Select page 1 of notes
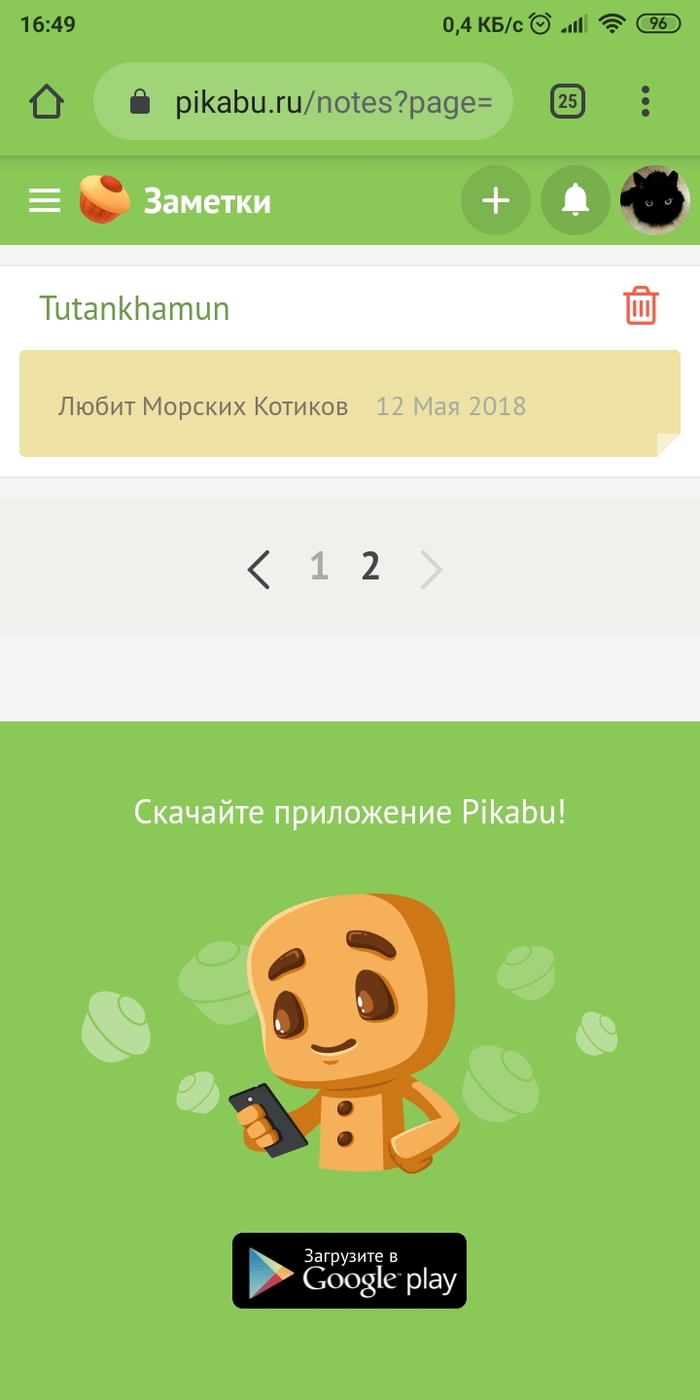 (x=319, y=567)
